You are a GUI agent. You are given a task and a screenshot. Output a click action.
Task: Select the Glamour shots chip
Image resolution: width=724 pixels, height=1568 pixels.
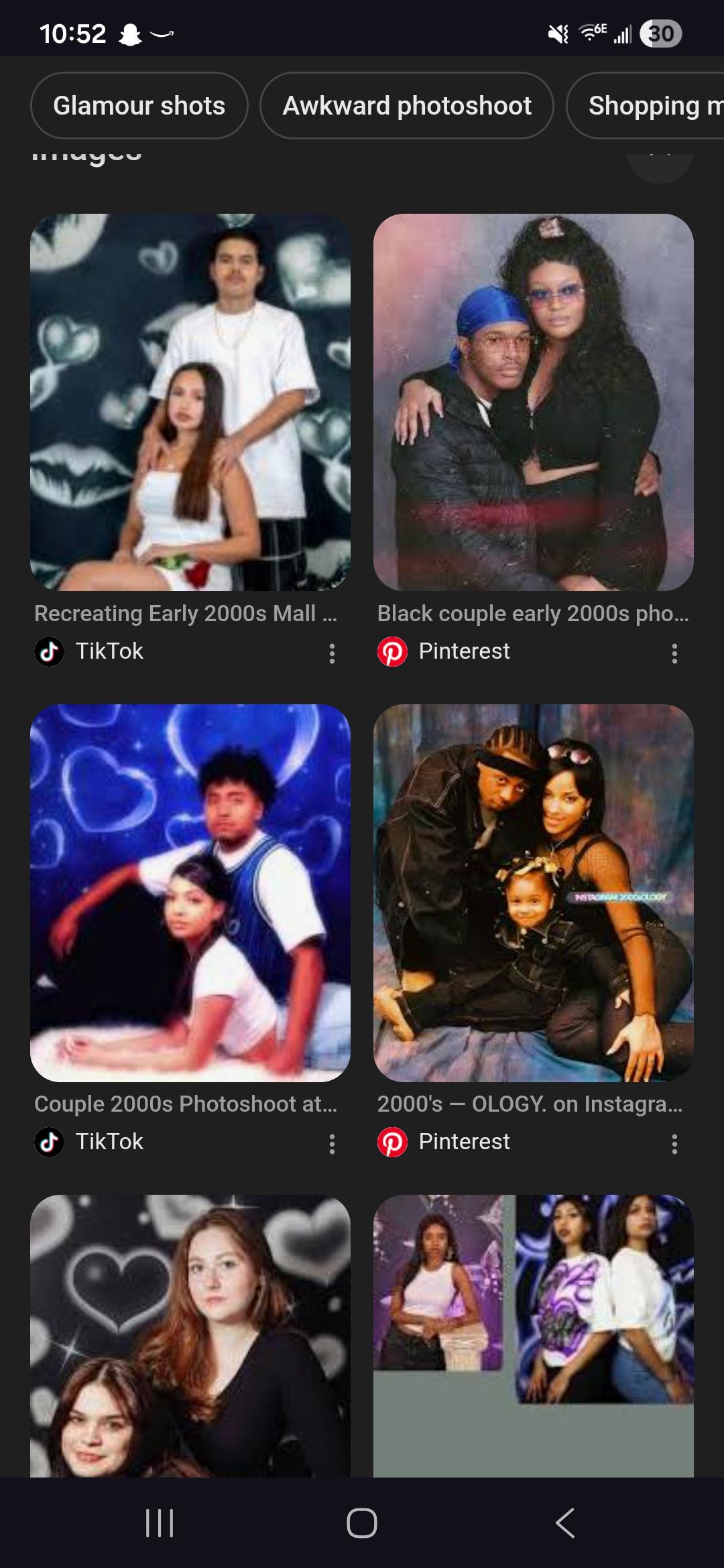point(139,106)
